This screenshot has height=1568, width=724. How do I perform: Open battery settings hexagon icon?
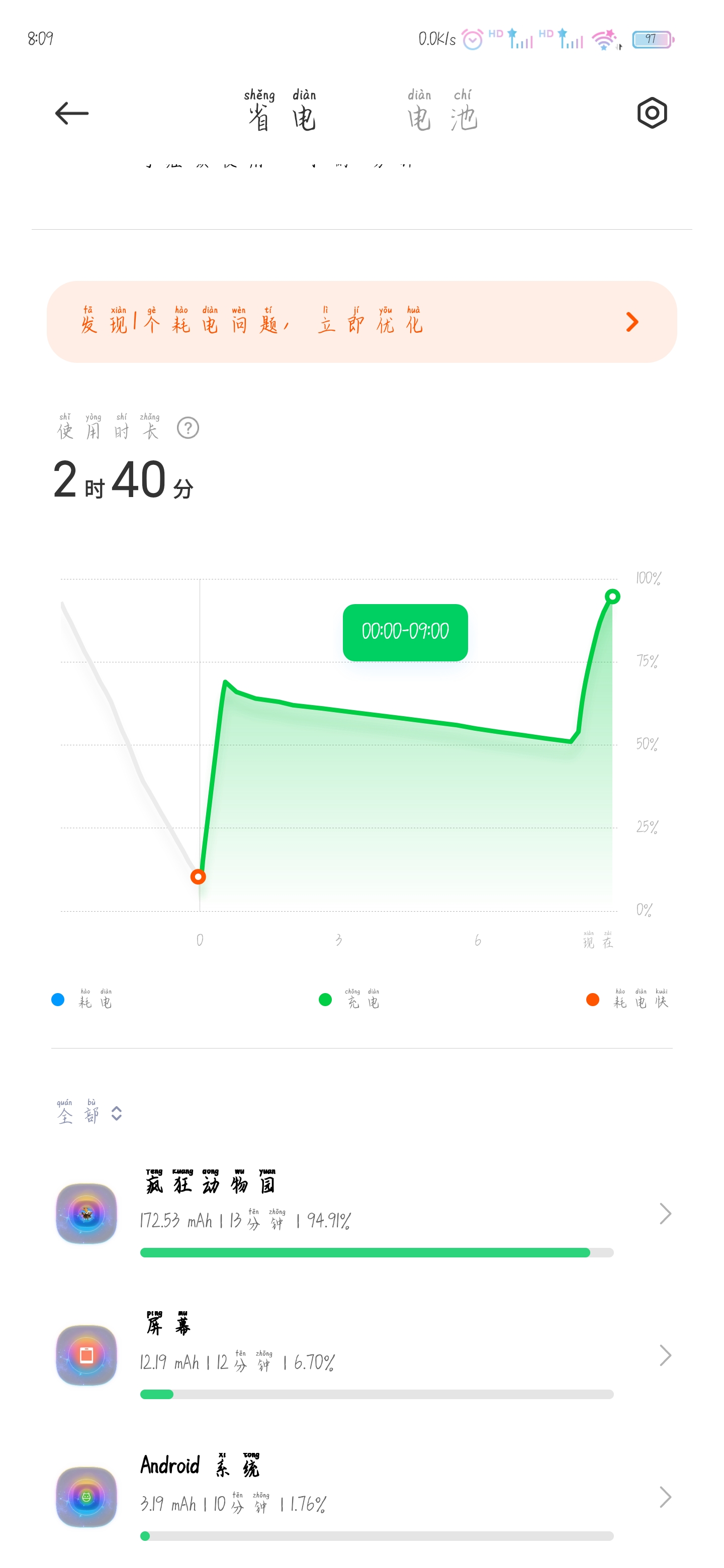[x=652, y=113]
